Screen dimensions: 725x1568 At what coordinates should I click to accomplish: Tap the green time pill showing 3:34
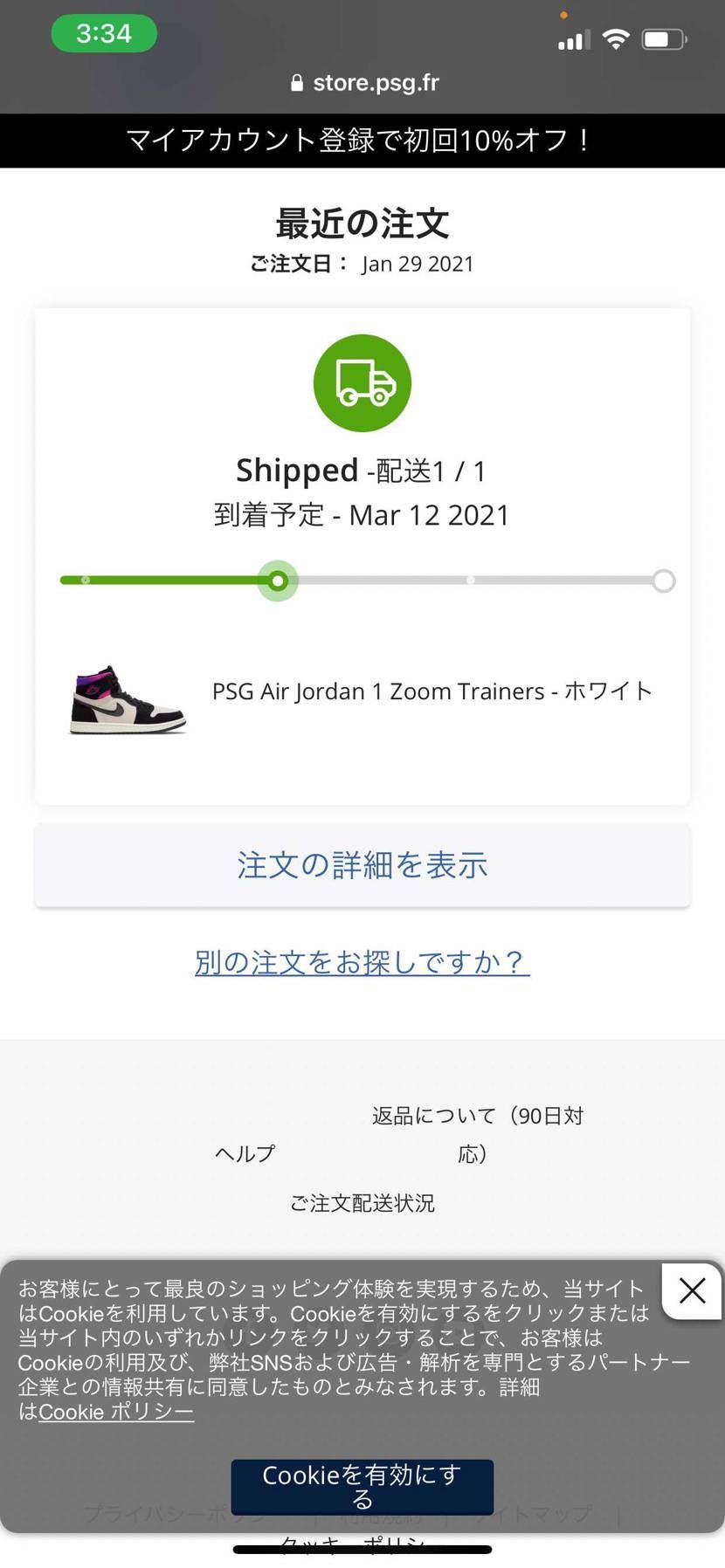coord(104,32)
